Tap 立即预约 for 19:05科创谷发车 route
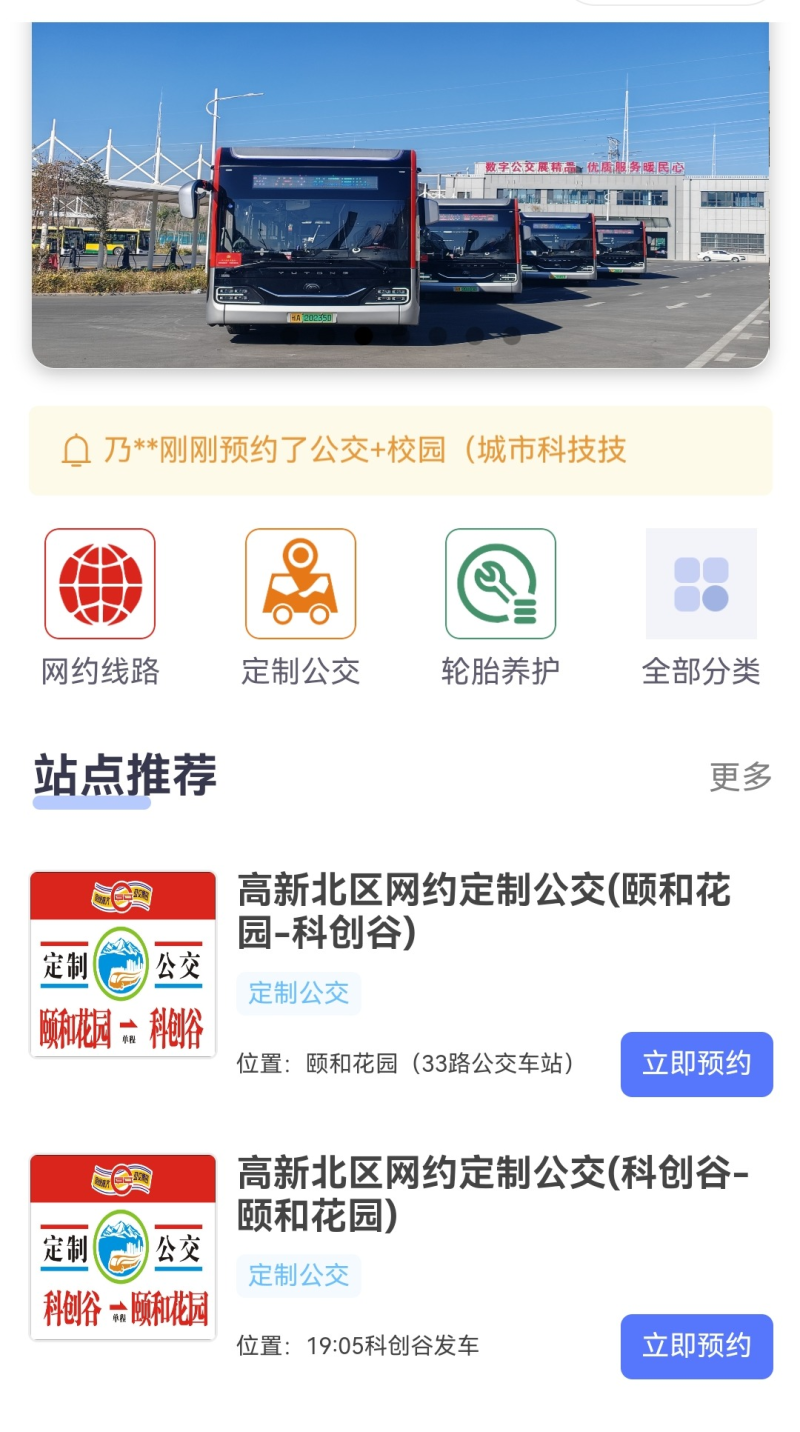Viewport: 800px width, 1432px height. (x=696, y=1346)
